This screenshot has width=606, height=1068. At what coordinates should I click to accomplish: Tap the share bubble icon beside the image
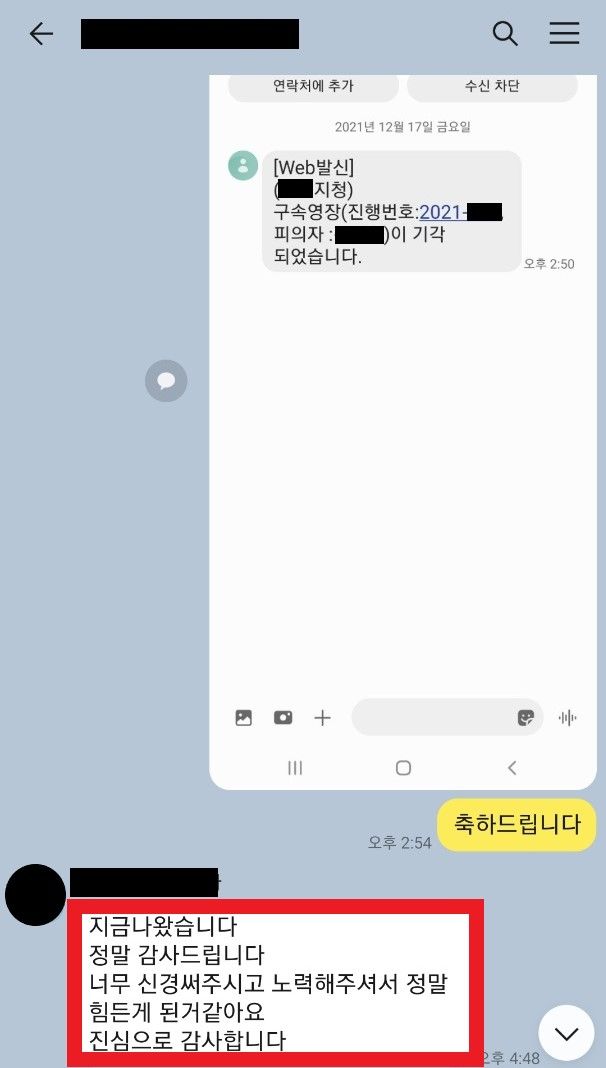[x=166, y=381]
